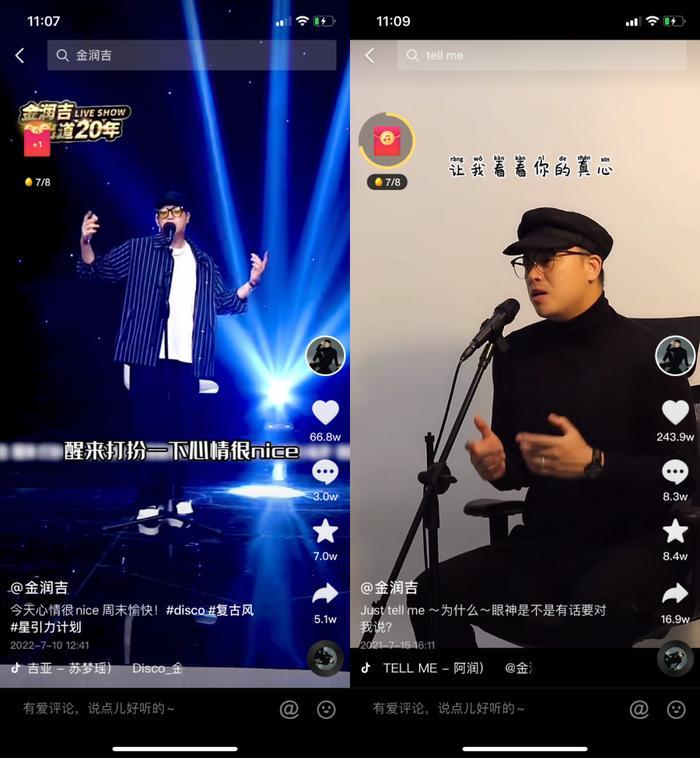Open the #disco hashtag link
This screenshot has width=700, height=758.
click(x=185, y=610)
